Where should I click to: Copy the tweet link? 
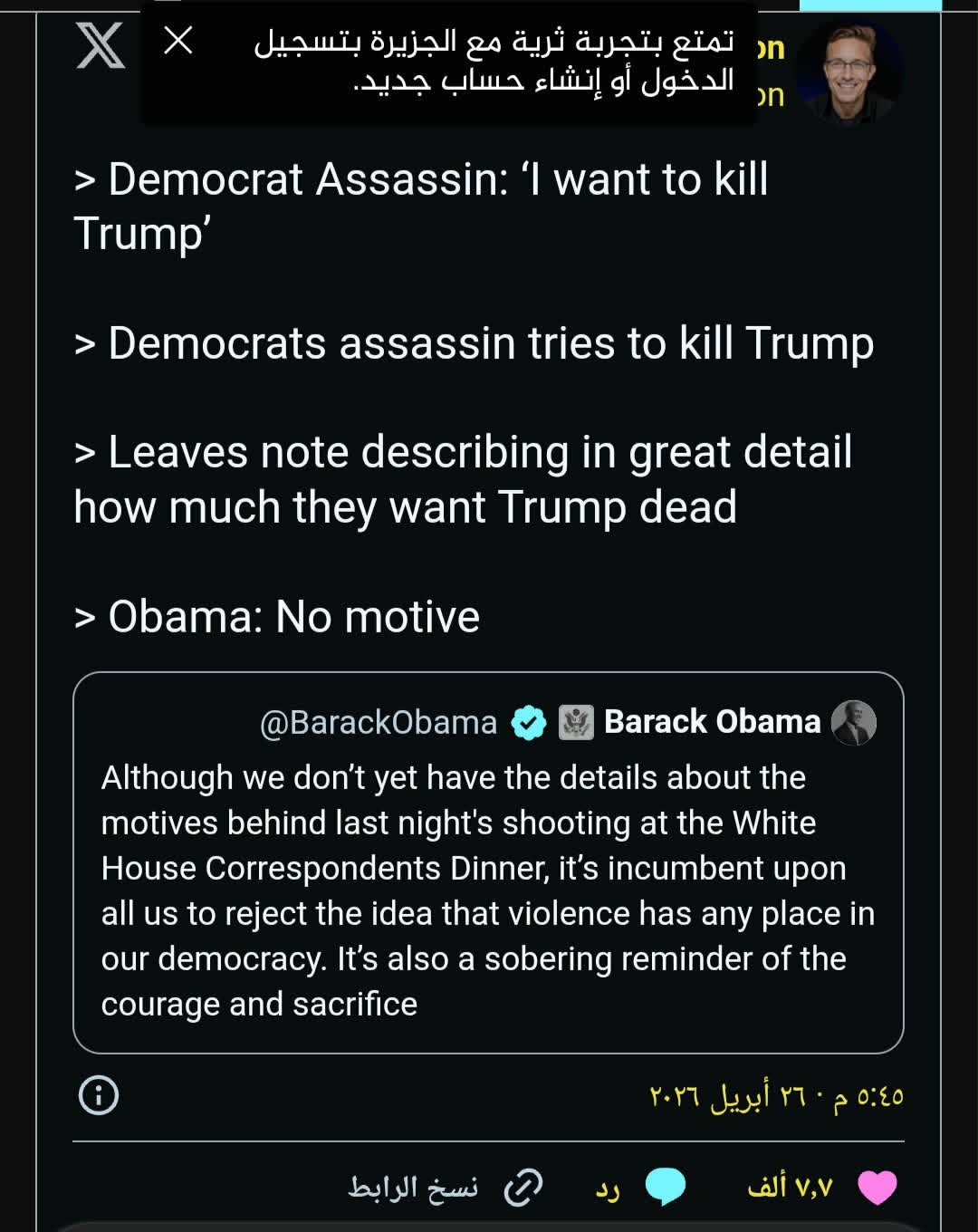[x=523, y=1188]
